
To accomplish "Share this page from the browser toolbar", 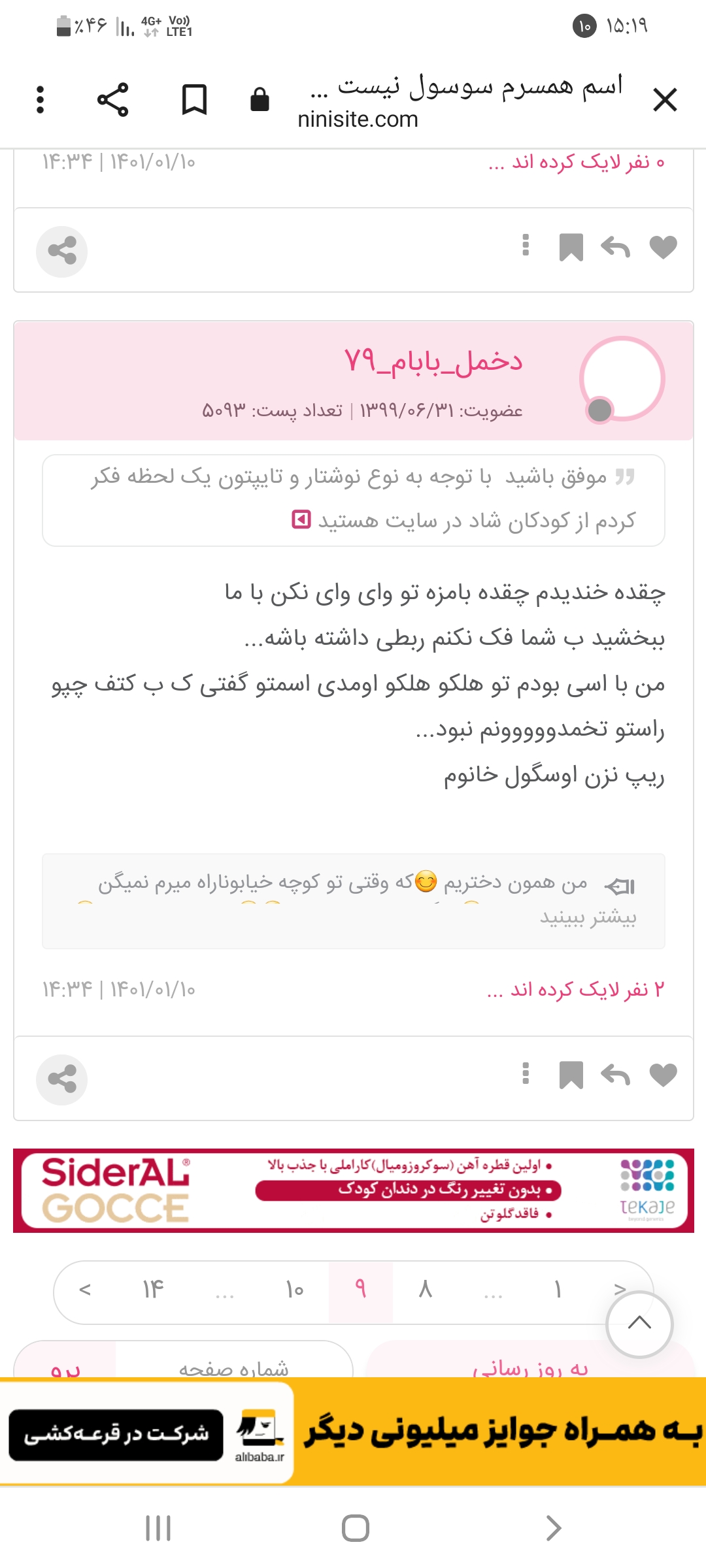I will pyautogui.click(x=112, y=100).
